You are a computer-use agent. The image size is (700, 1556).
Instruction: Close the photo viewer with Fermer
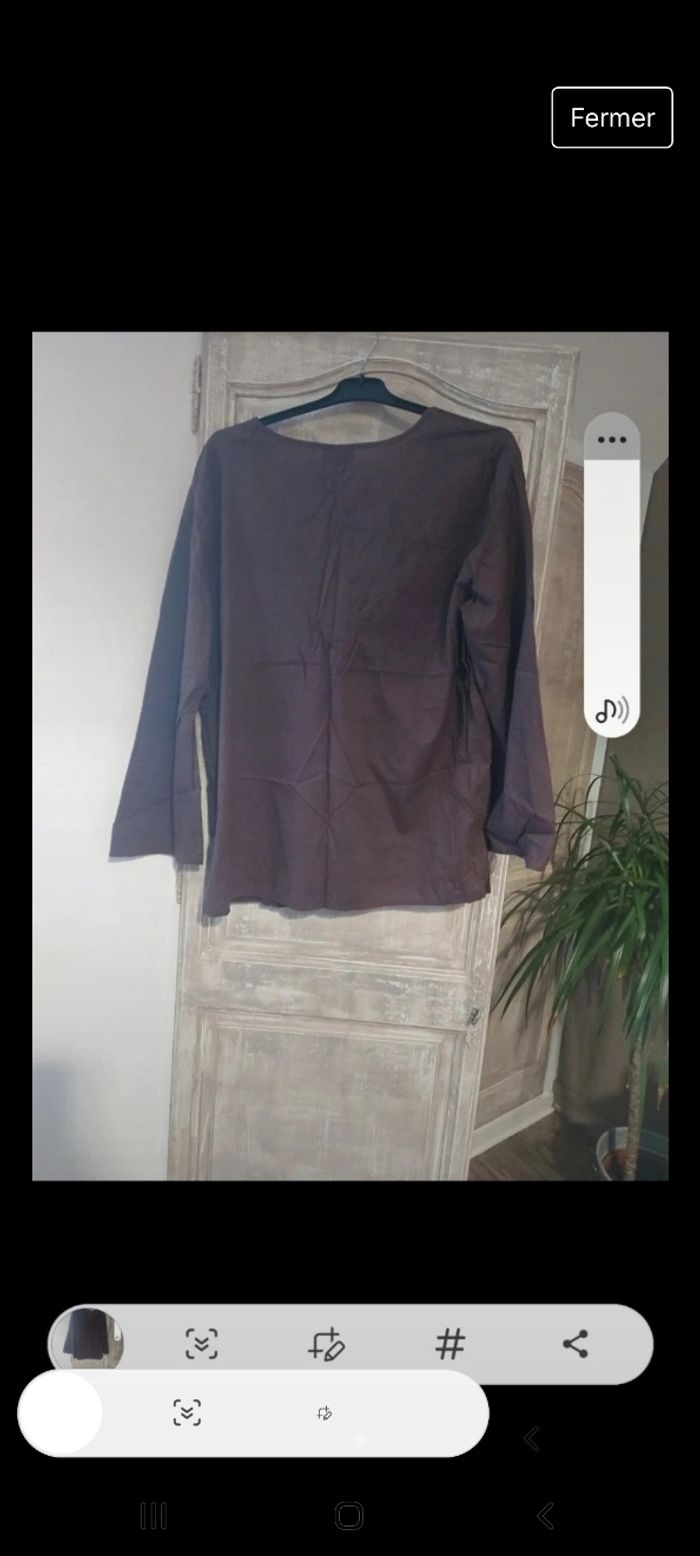point(612,118)
